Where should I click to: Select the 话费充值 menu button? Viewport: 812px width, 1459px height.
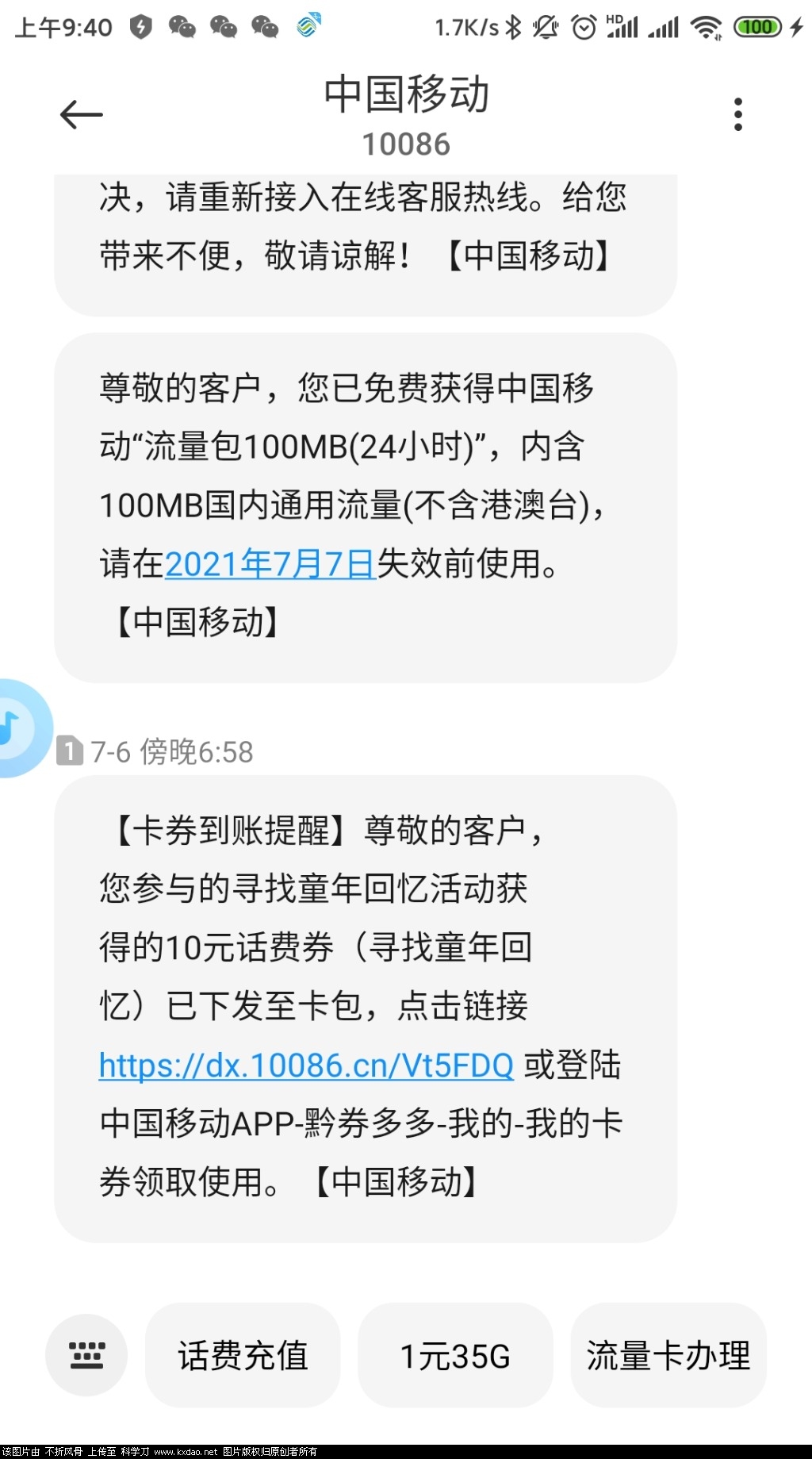click(243, 1355)
